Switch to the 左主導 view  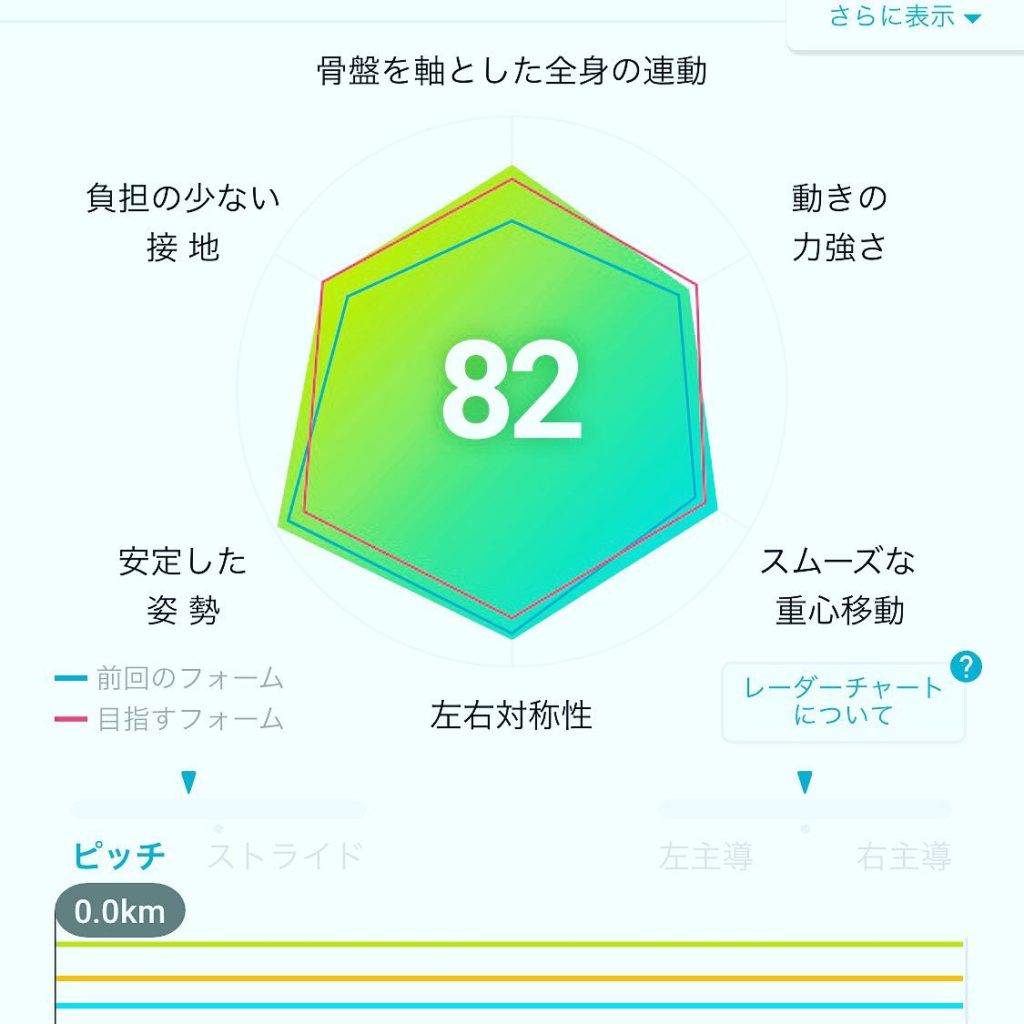tap(706, 856)
